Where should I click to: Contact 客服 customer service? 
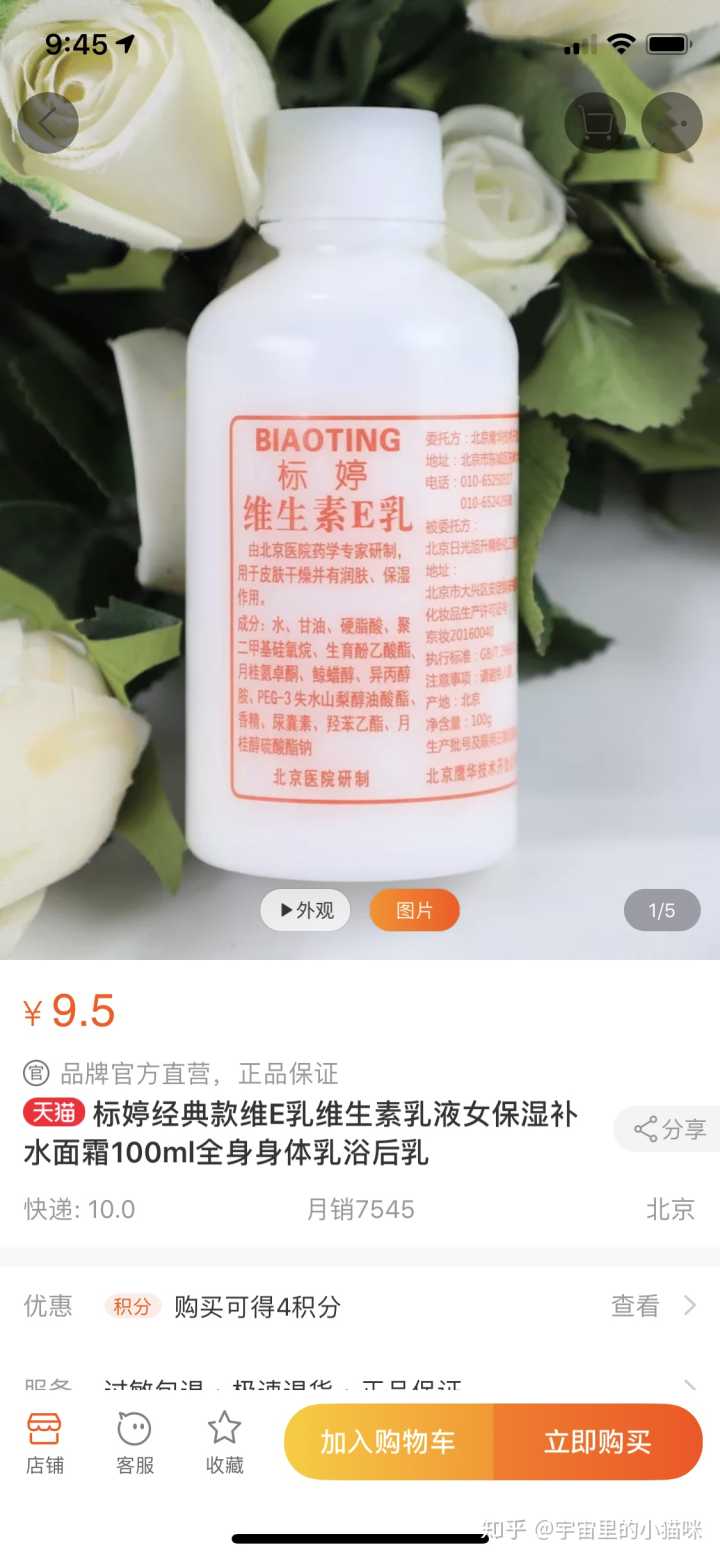click(x=135, y=1442)
